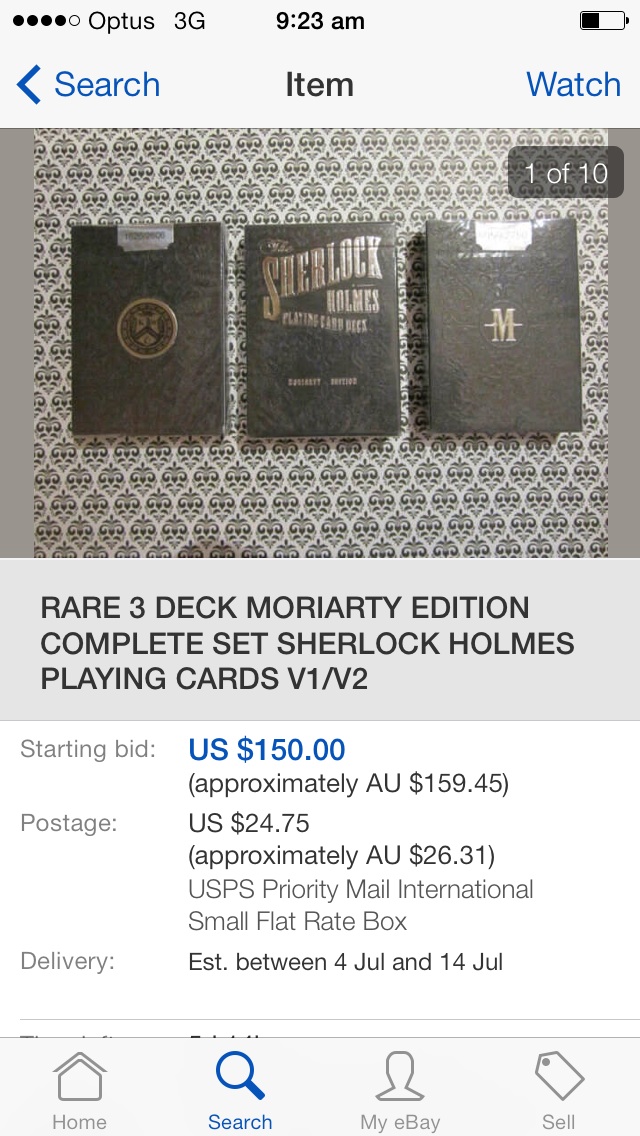Watch this item
Screen dimensions: 640x1136
click(x=573, y=84)
